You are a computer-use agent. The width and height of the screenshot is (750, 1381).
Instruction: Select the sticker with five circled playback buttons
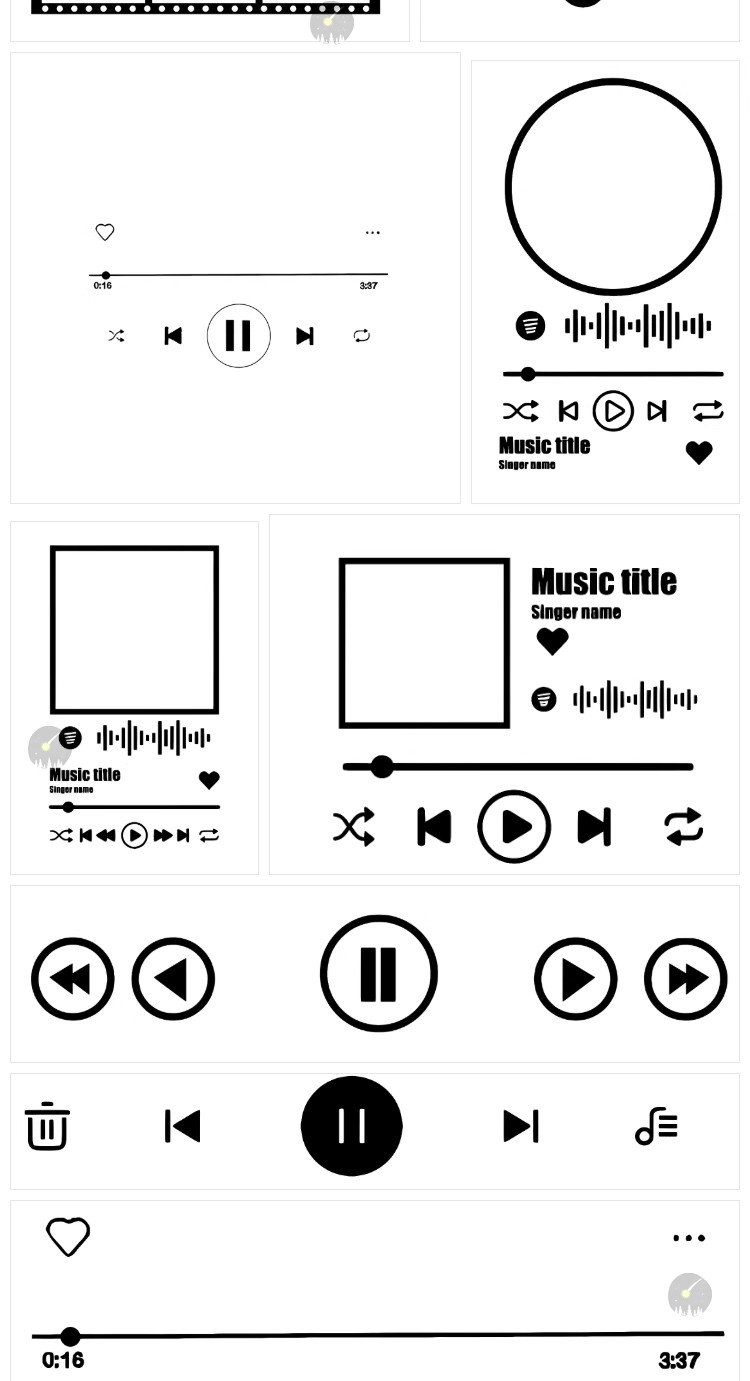coord(375,974)
